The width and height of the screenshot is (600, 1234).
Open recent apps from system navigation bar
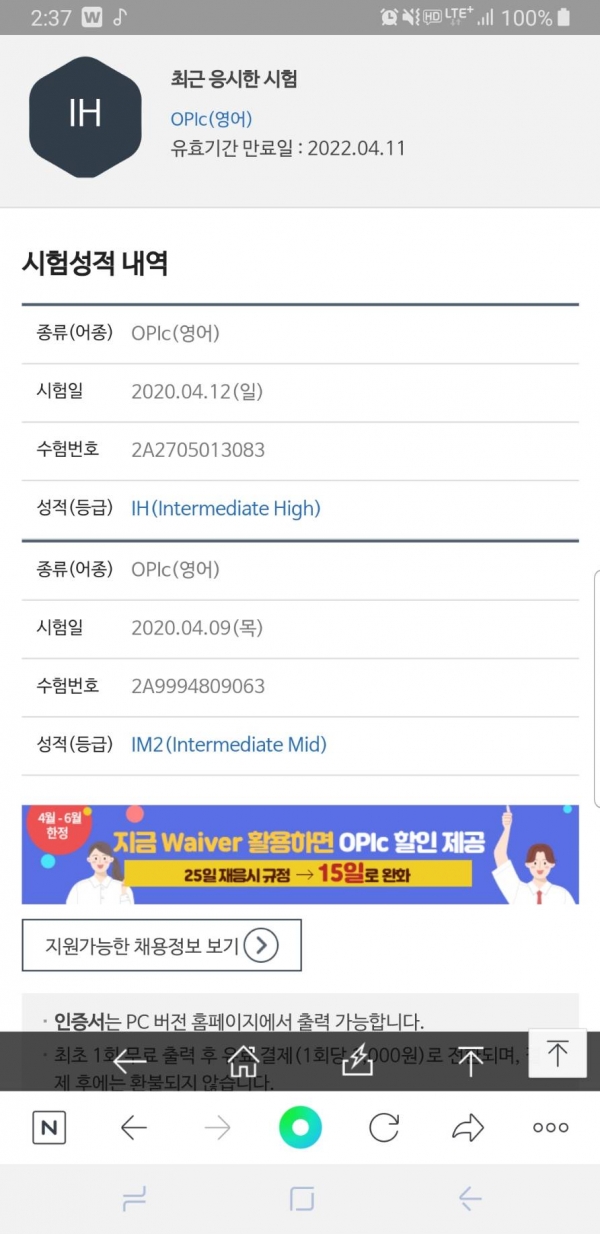click(133, 1199)
